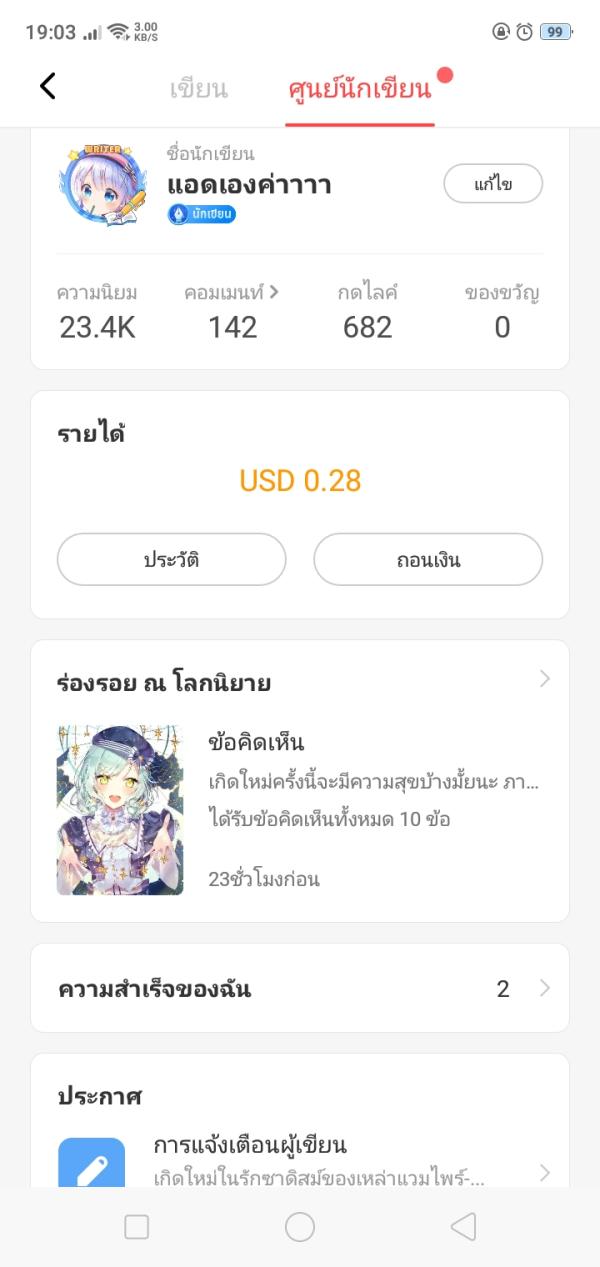
Task: Open recent apps from the navigation bar
Action: click(136, 1227)
